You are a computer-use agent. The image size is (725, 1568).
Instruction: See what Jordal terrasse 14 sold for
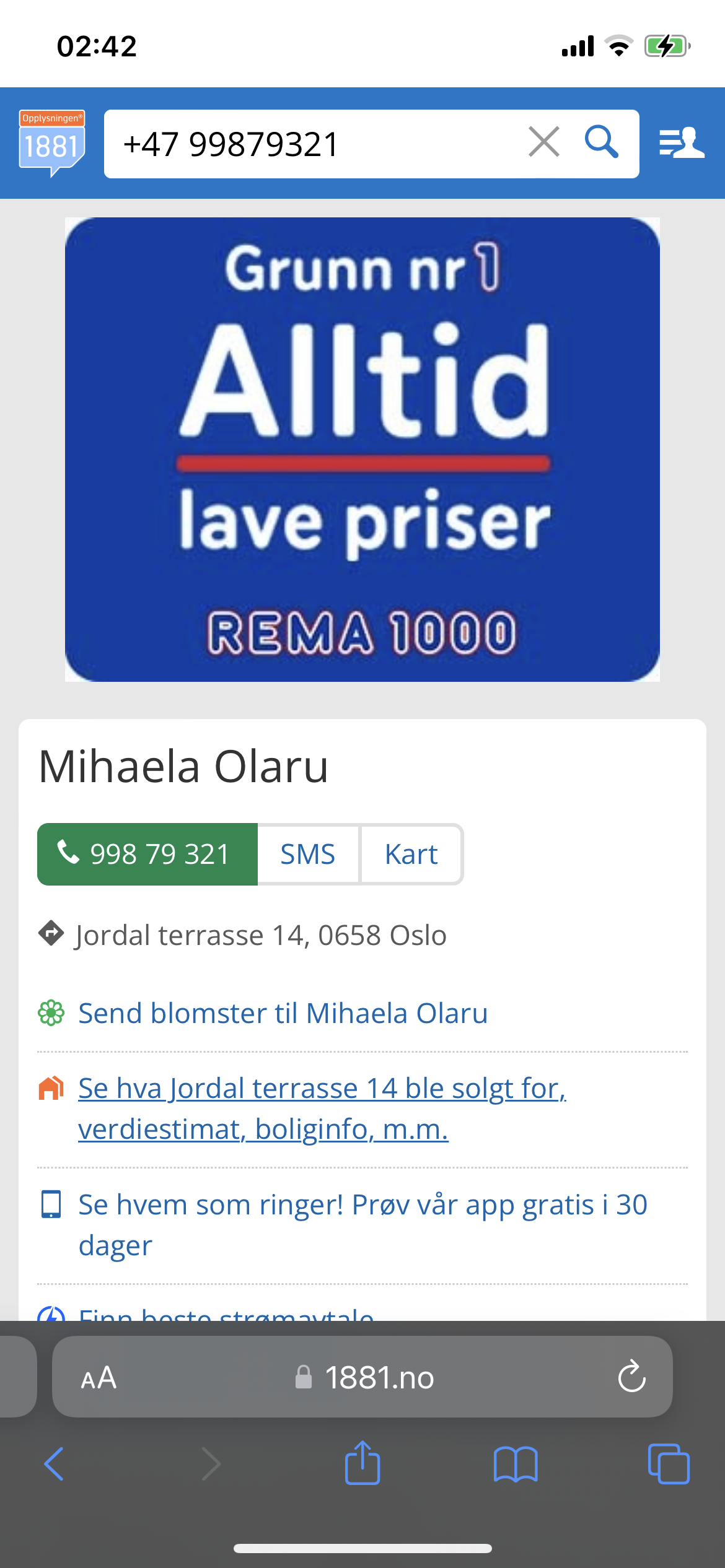pos(322,1108)
